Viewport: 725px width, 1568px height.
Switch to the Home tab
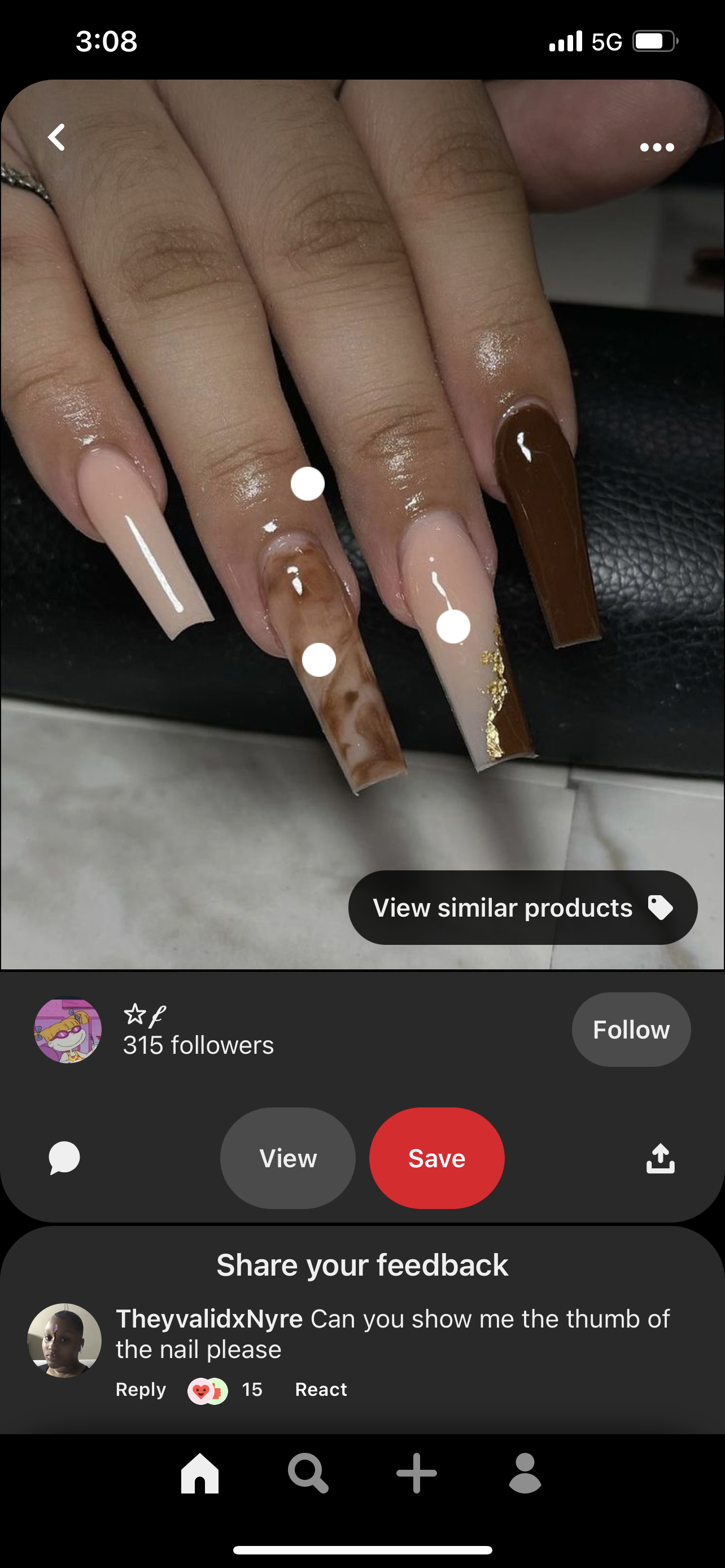200,1473
